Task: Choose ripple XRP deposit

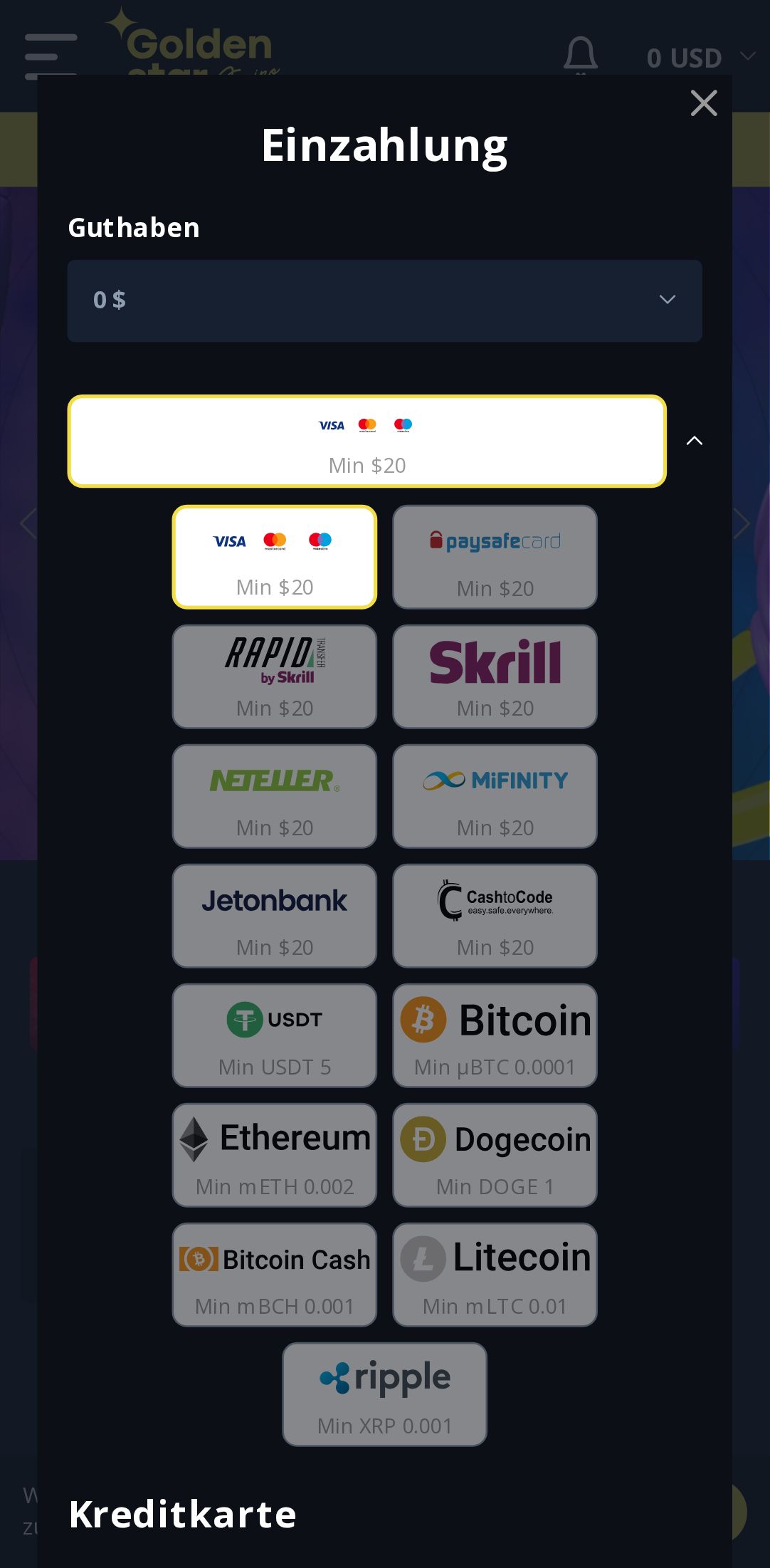Action: point(384,1394)
